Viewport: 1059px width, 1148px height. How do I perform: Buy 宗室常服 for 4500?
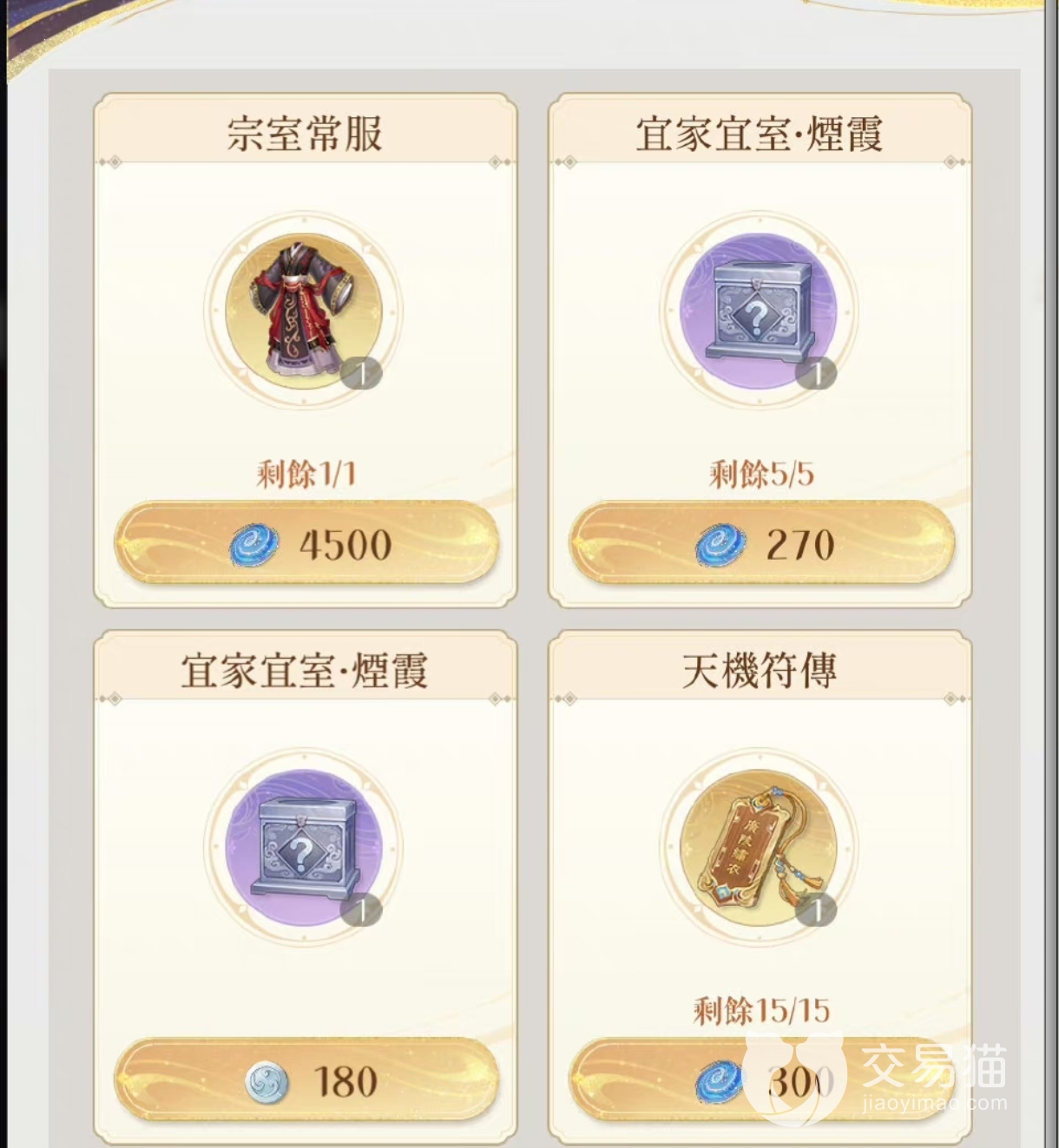tap(306, 544)
